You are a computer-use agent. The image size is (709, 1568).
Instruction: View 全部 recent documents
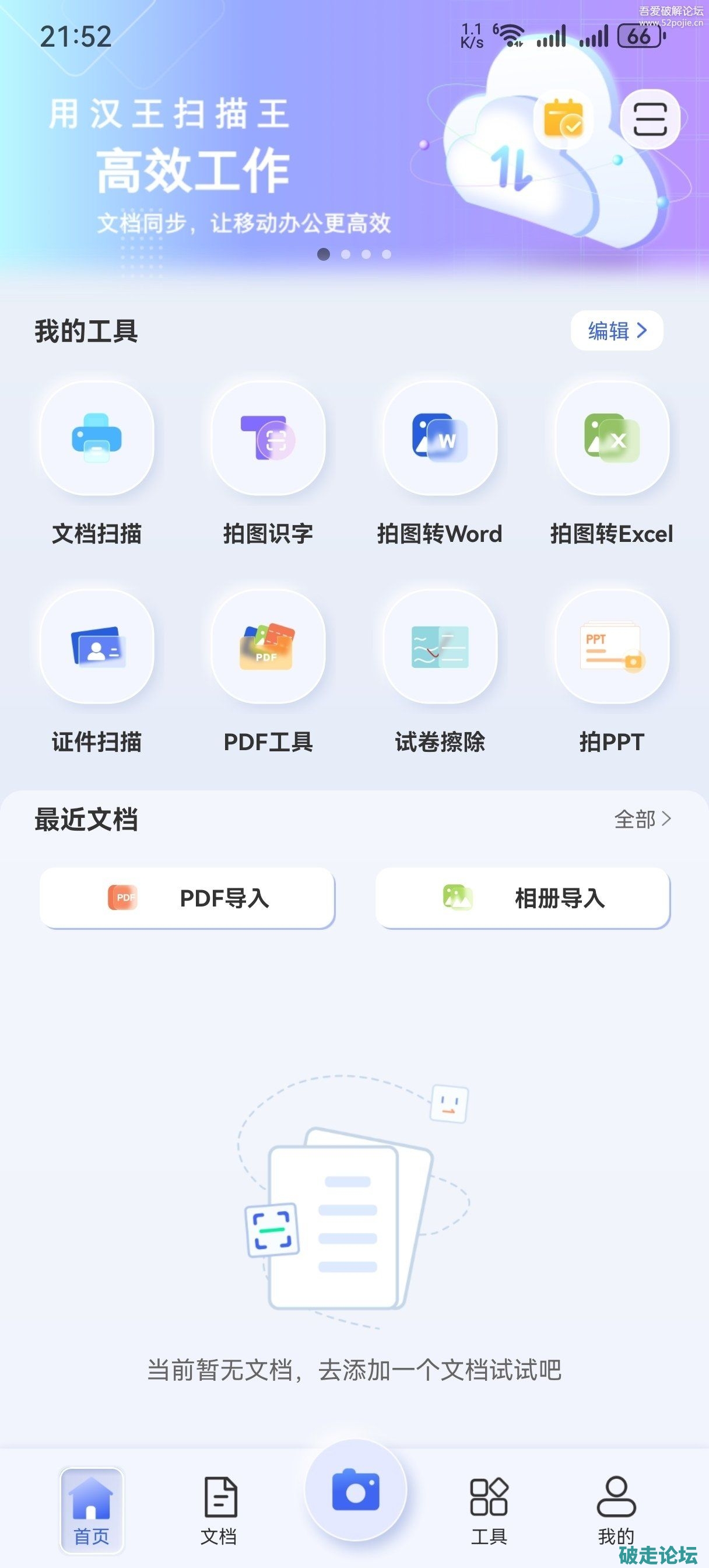pos(642,820)
